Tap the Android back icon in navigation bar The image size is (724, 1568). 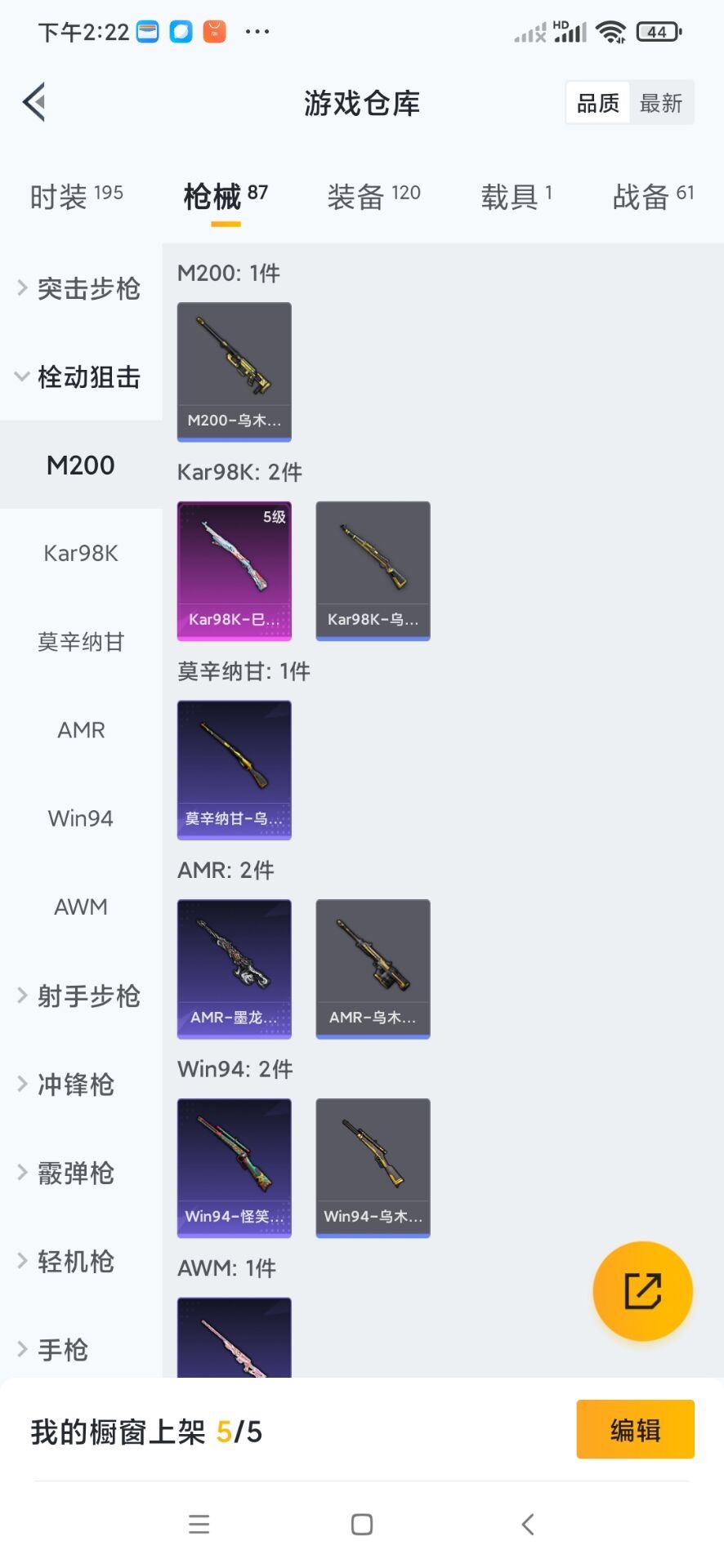point(527,1523)
